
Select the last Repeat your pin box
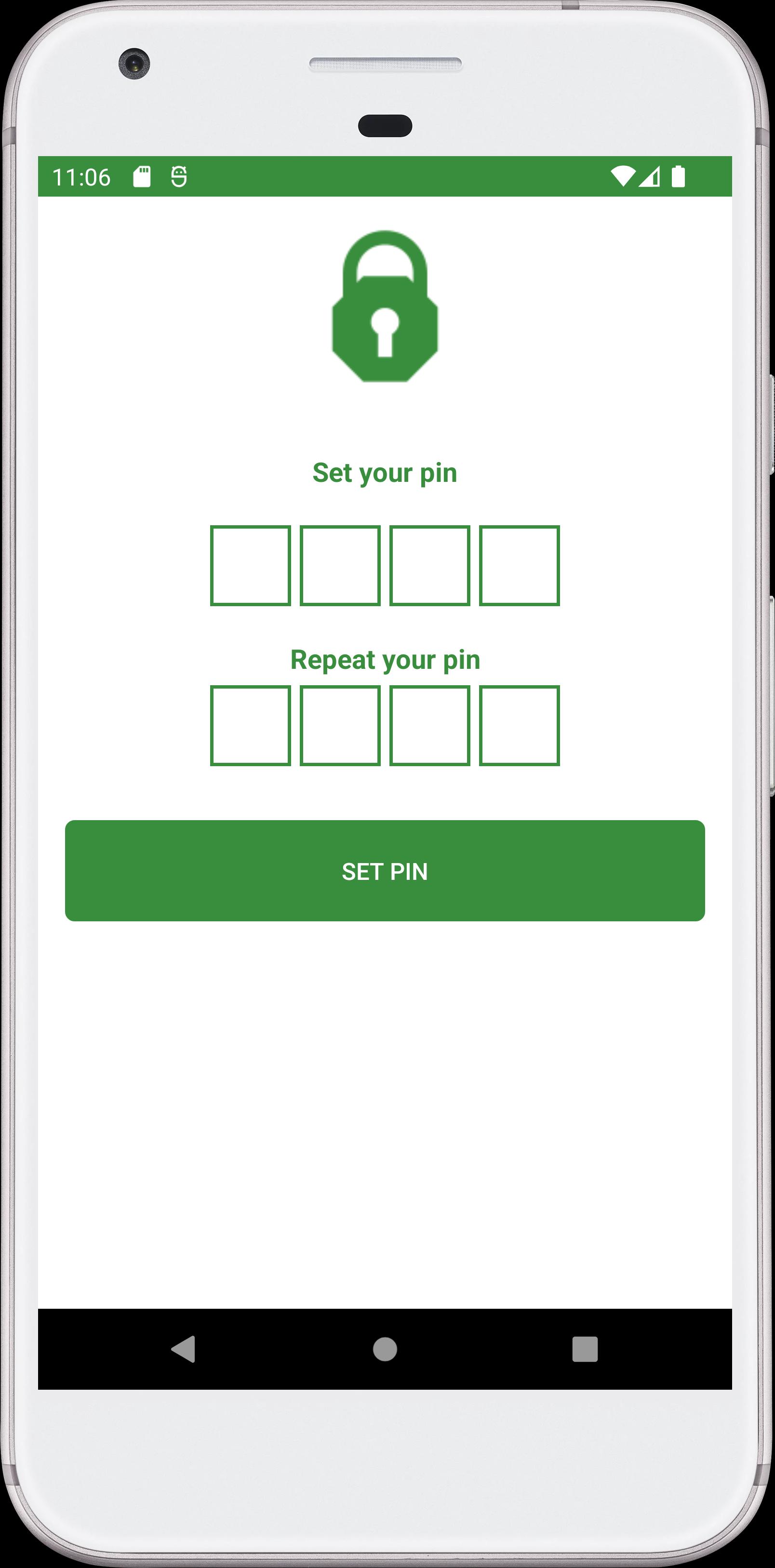tap(519, 726)
